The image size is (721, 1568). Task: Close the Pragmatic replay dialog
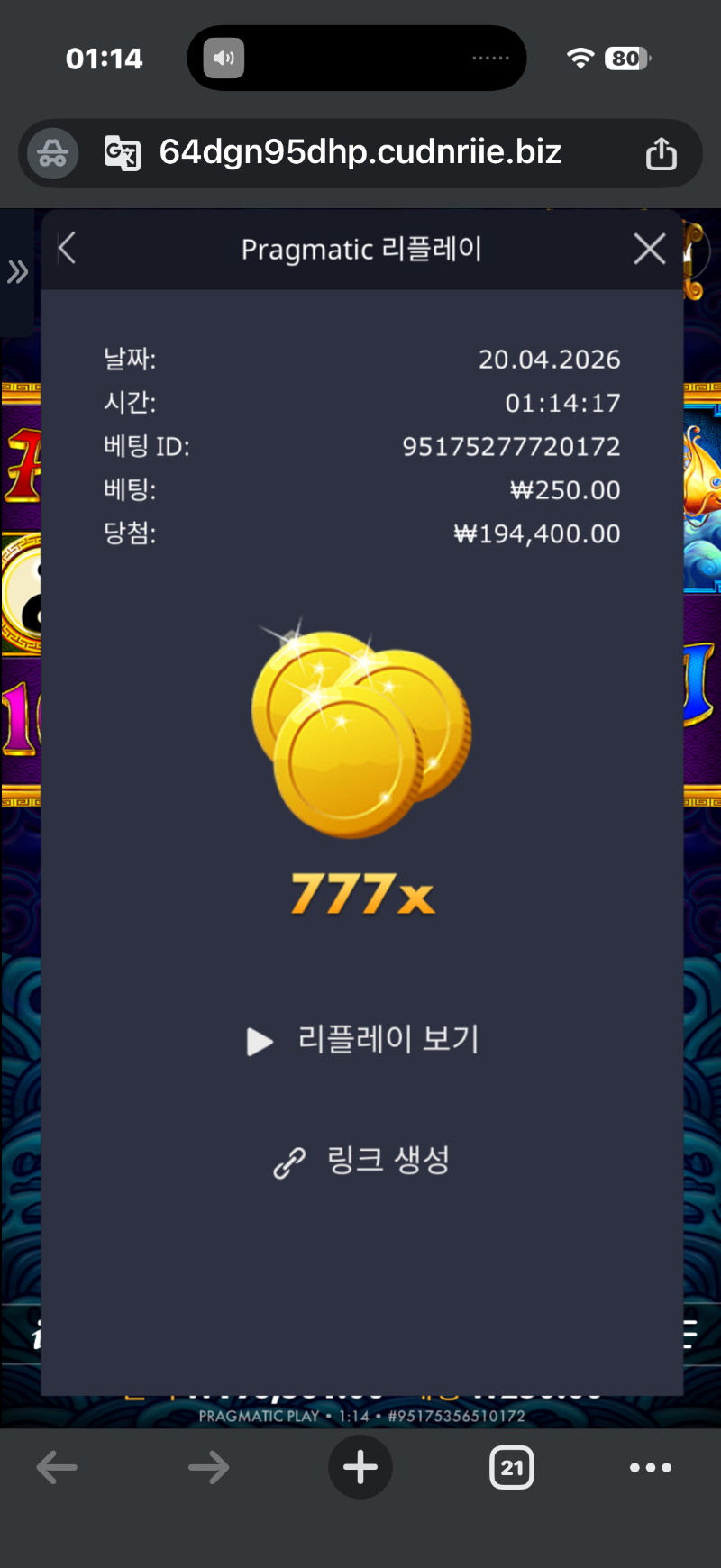coord(649,249)
